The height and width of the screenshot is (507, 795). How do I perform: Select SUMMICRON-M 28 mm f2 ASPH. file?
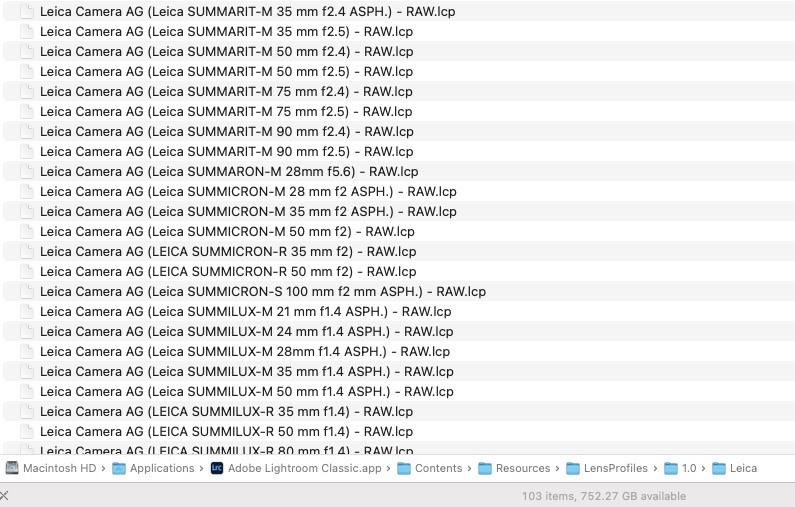click(x=248, y=192)
